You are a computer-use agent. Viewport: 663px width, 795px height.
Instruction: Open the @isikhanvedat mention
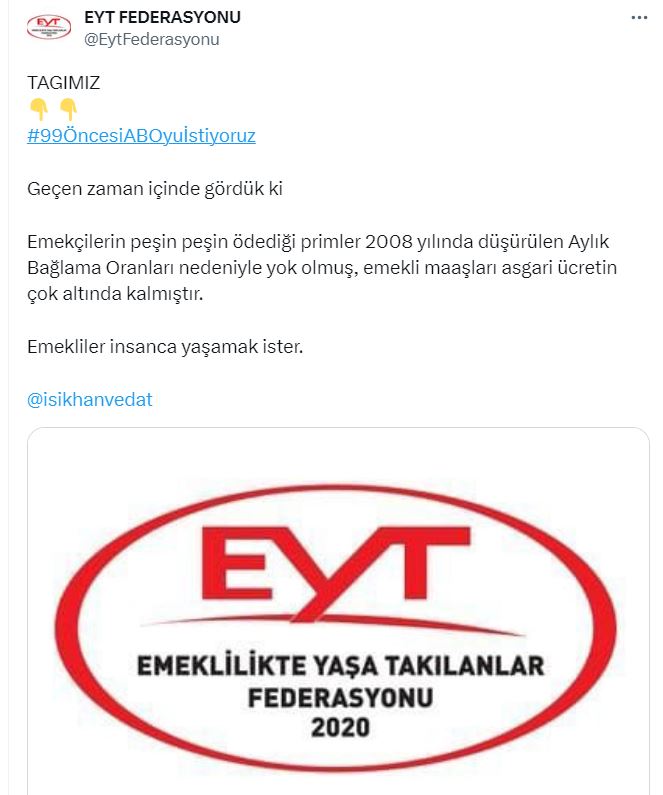point(90,400)
